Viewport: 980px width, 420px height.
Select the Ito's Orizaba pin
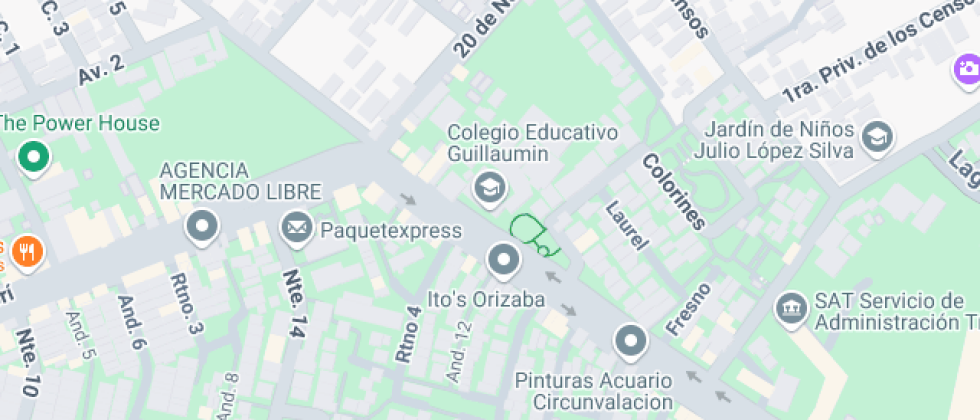(x=503, y=262)
